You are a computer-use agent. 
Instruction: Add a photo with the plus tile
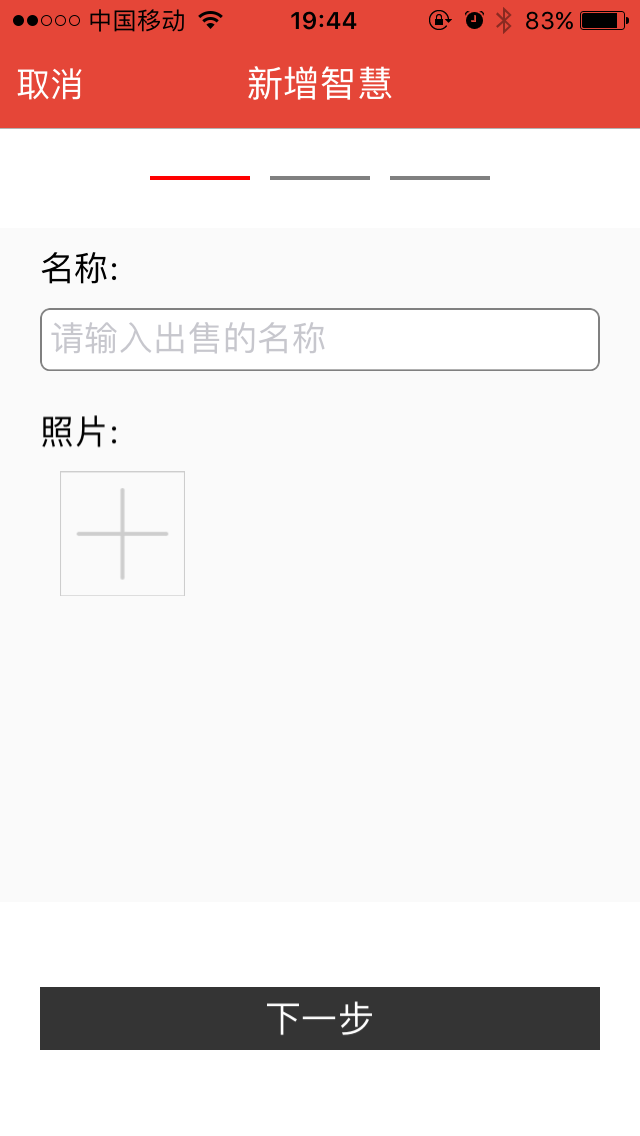click(x=122, y=533)
